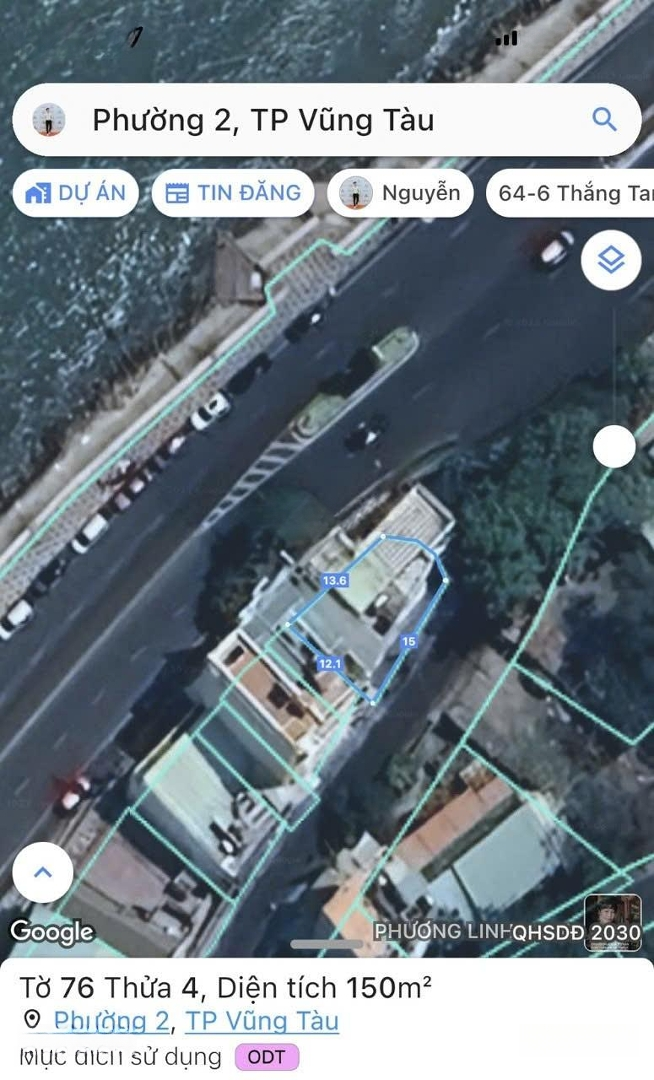Expand the panel with the up arrow button

[x=43, y=872]
